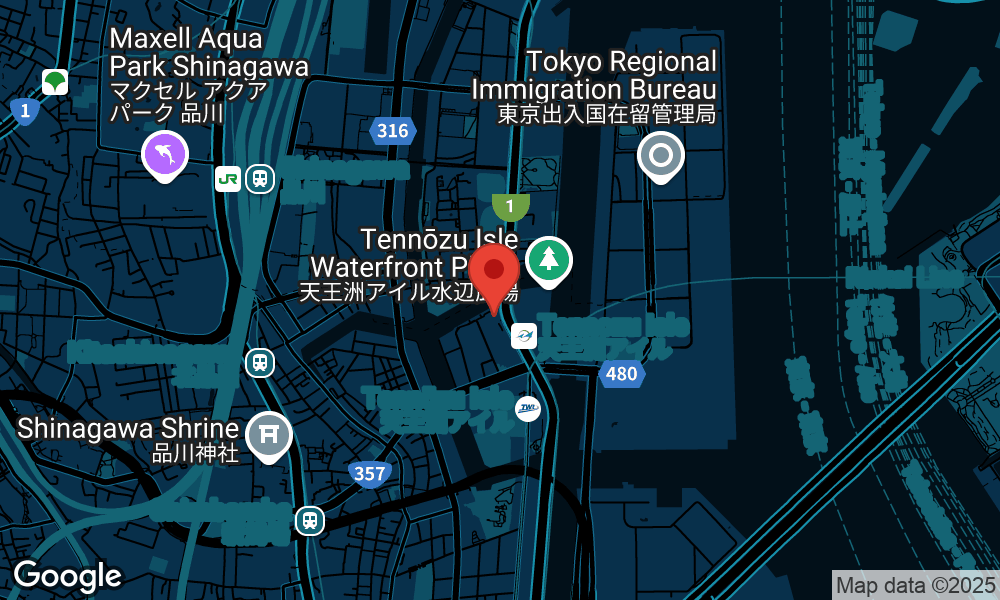The height and width of the screenshot is (600, 1000).
Task: Open the TWR Tennozu Isle station icon
Action: coord(528,409)
